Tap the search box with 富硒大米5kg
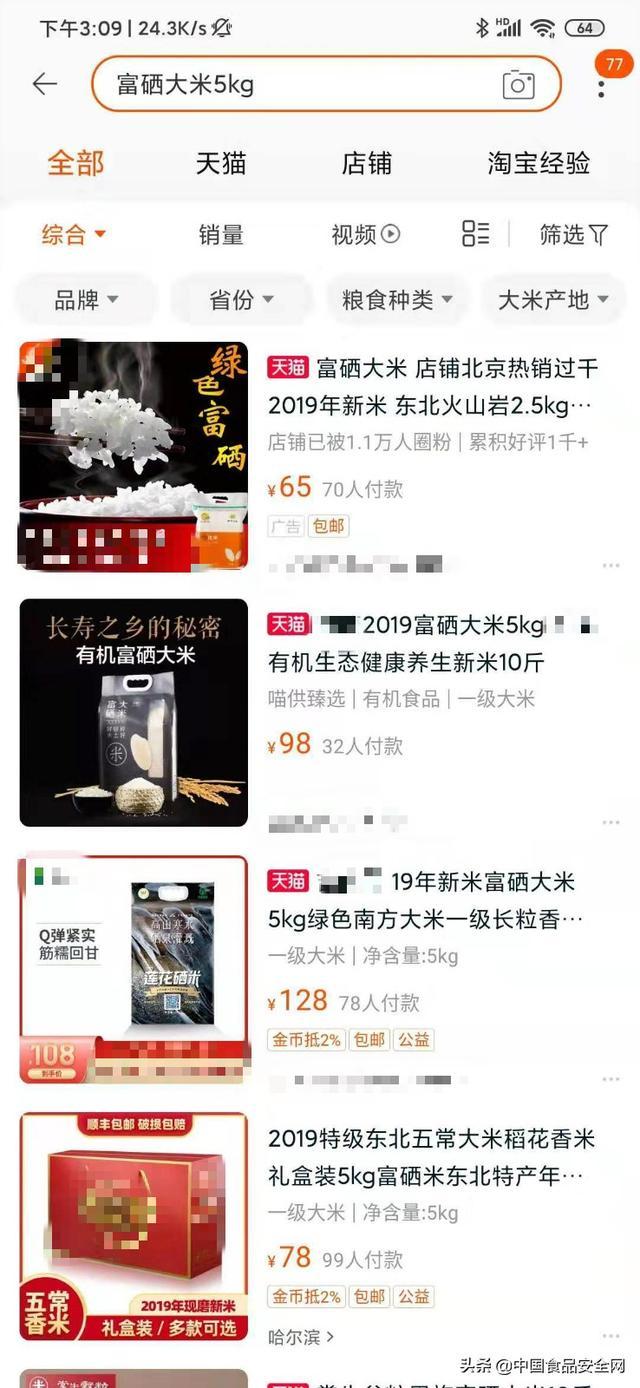Image resolution: width=640 pixels, height=1388 pixels. click(x=300, y=85)
